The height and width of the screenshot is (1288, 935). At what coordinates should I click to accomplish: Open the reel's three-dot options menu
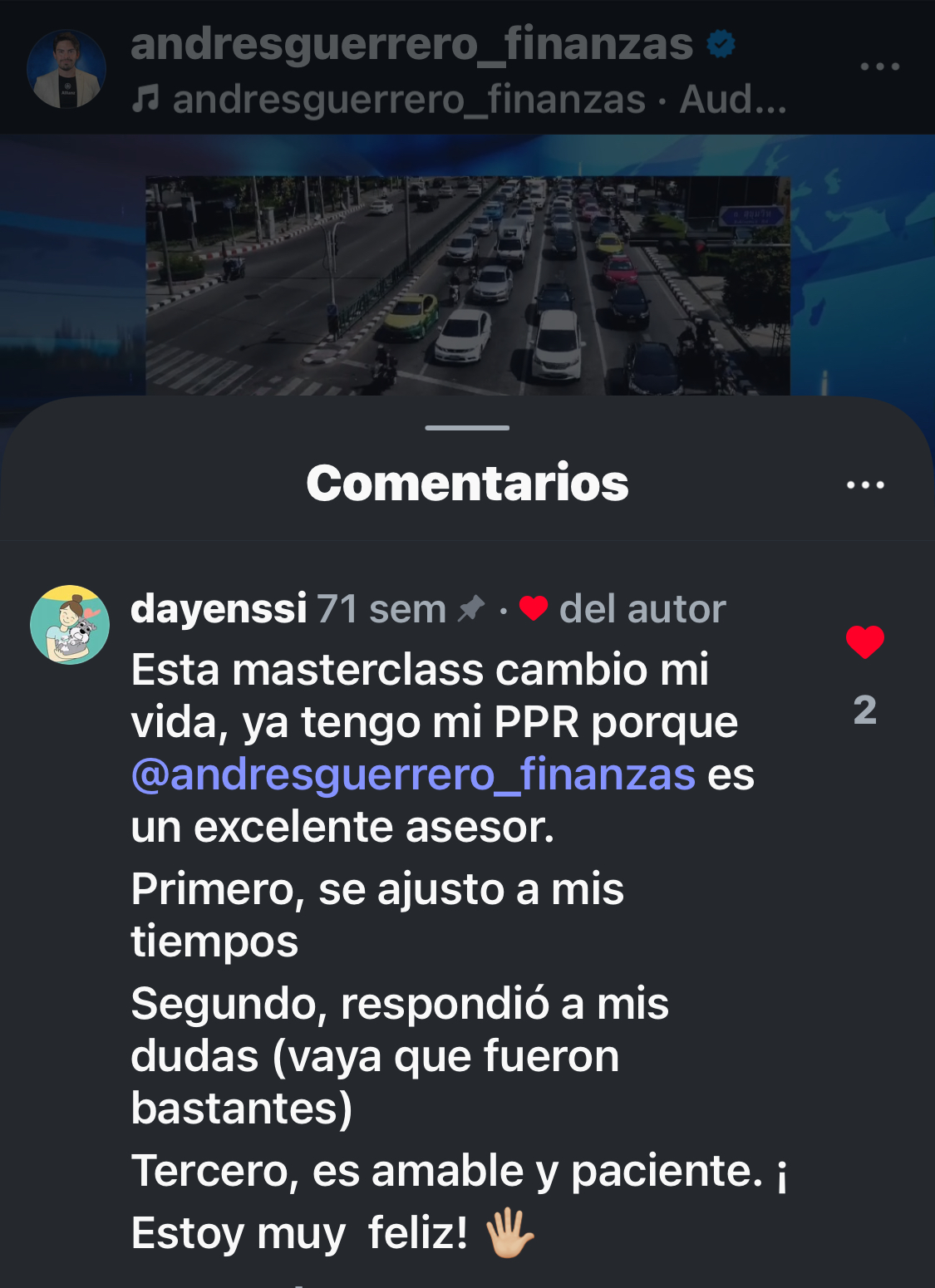tap(879, 66)
